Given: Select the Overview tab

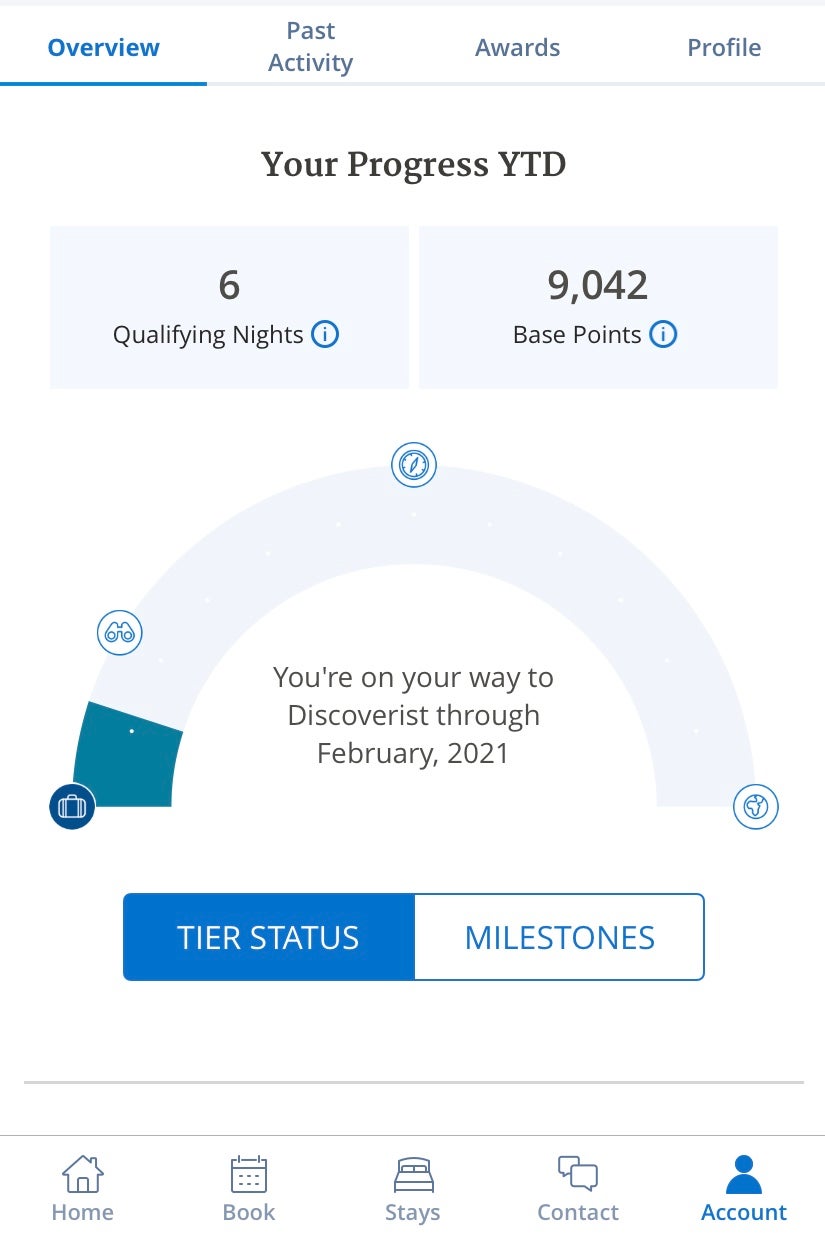Looking at the screenshot, I should [x=103, y=47].
